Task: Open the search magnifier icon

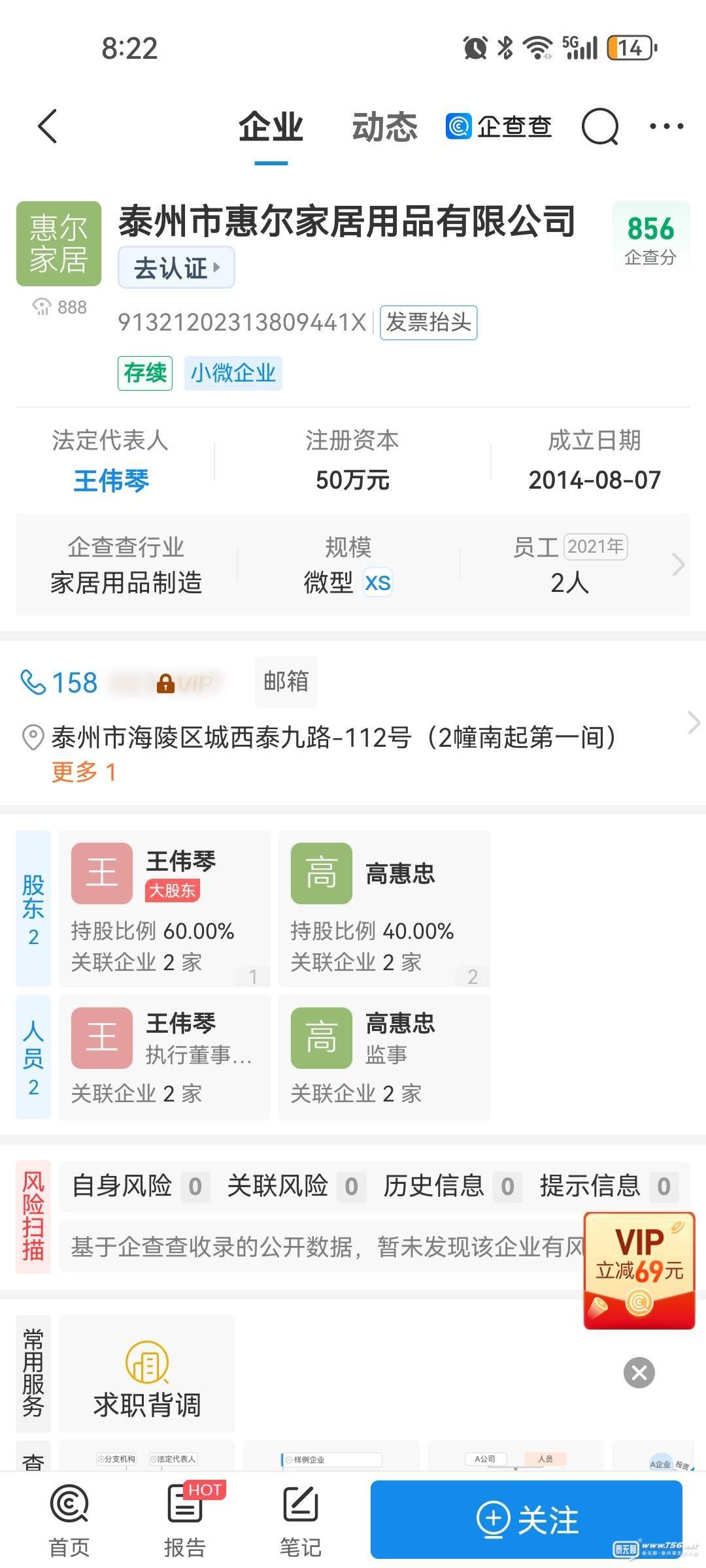Action: coord(600,126)
